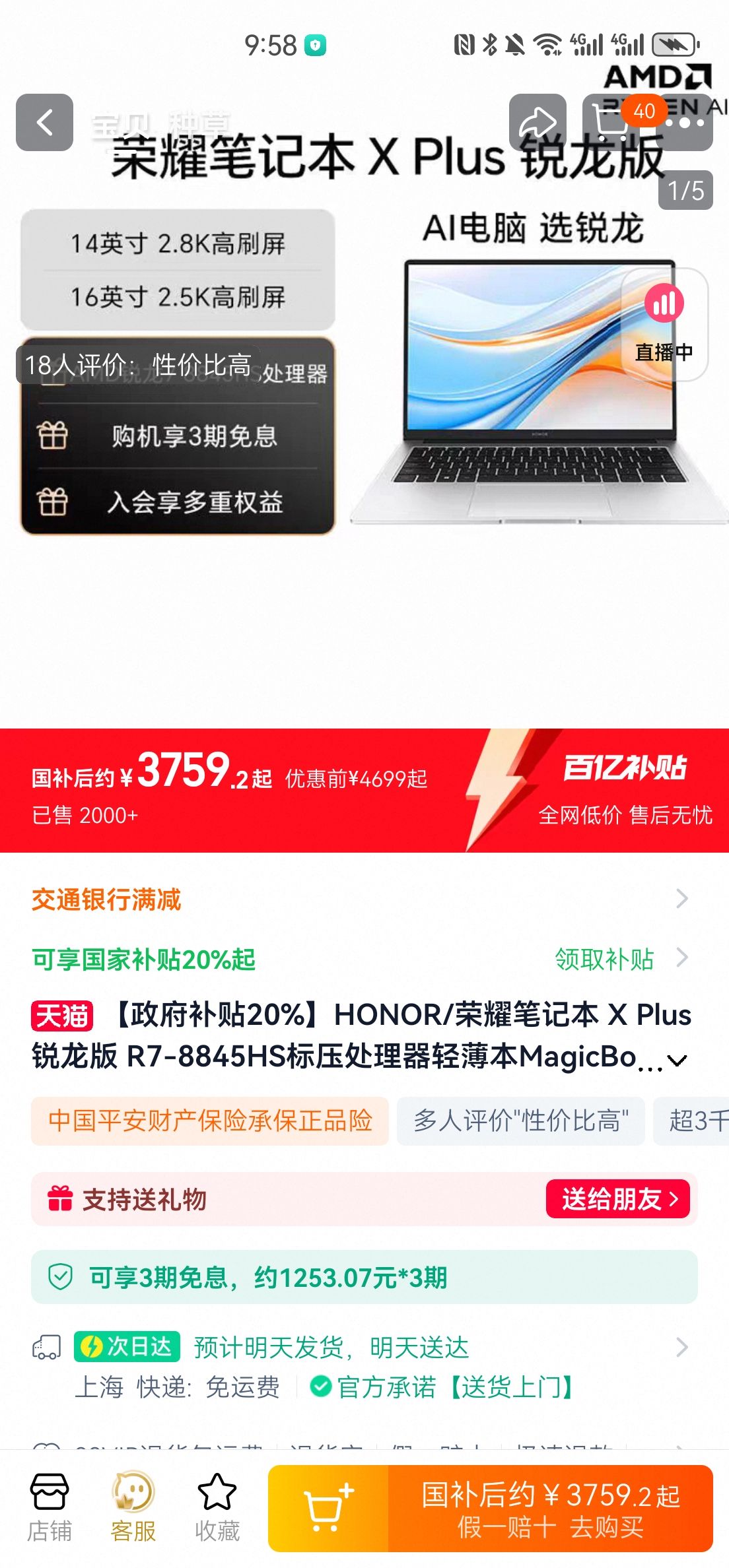Go back to the previous page
Screen dimensions: 729x1568
coord(44,123)
